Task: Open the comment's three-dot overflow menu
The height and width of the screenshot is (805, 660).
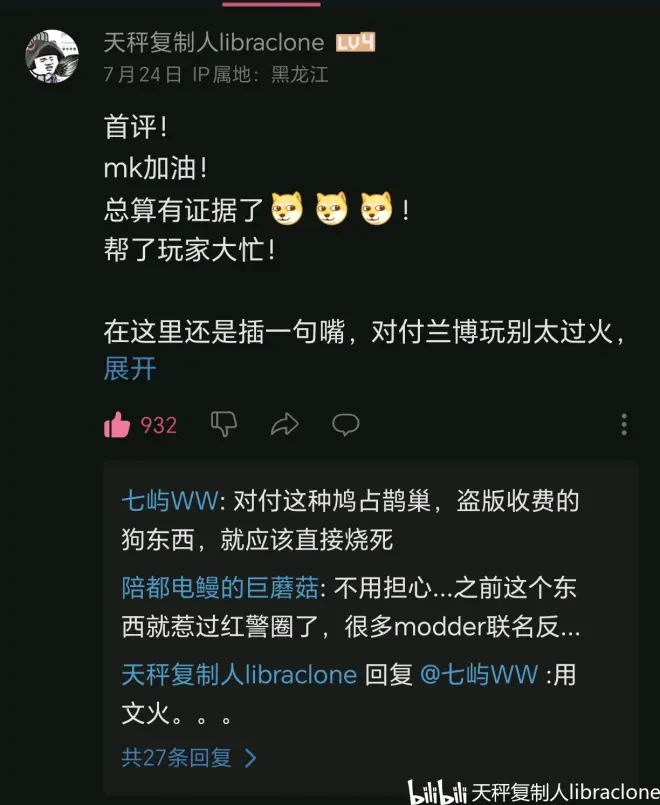Action: pyautogui.click(x=624, y=425)
